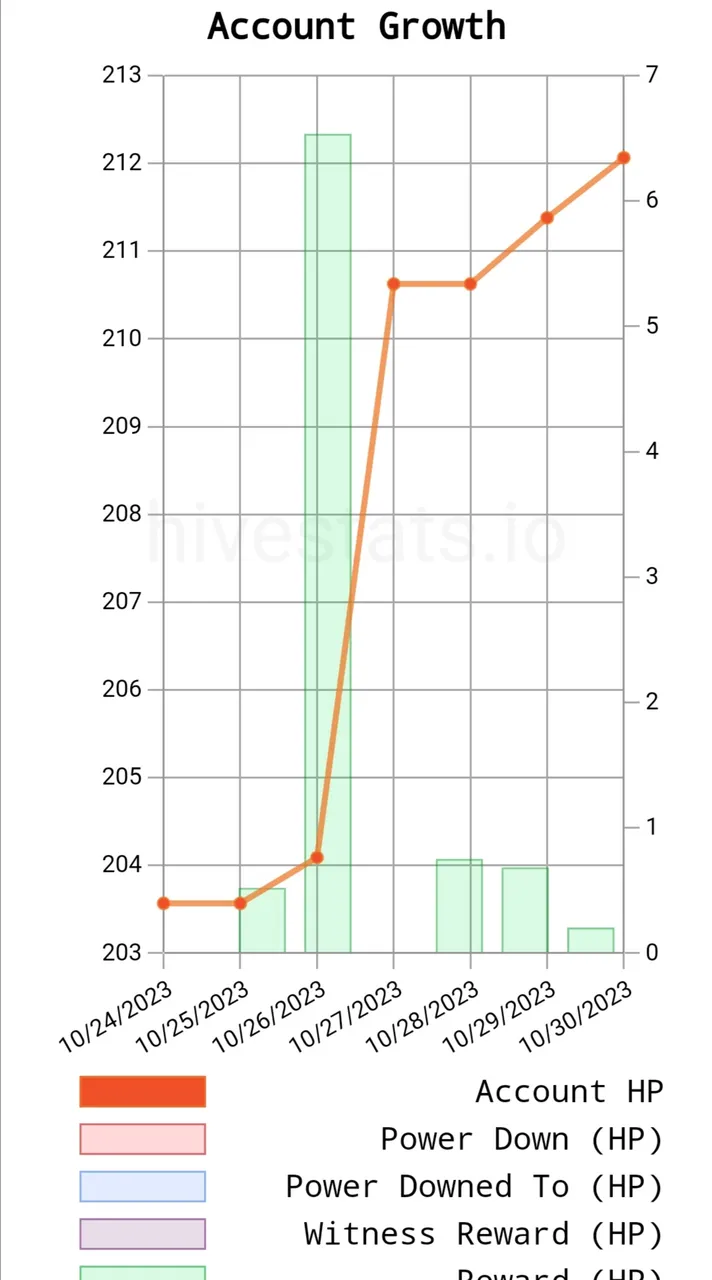
Task: Toggle the Witness Reward (HP) legend item
Action: 143,1234
